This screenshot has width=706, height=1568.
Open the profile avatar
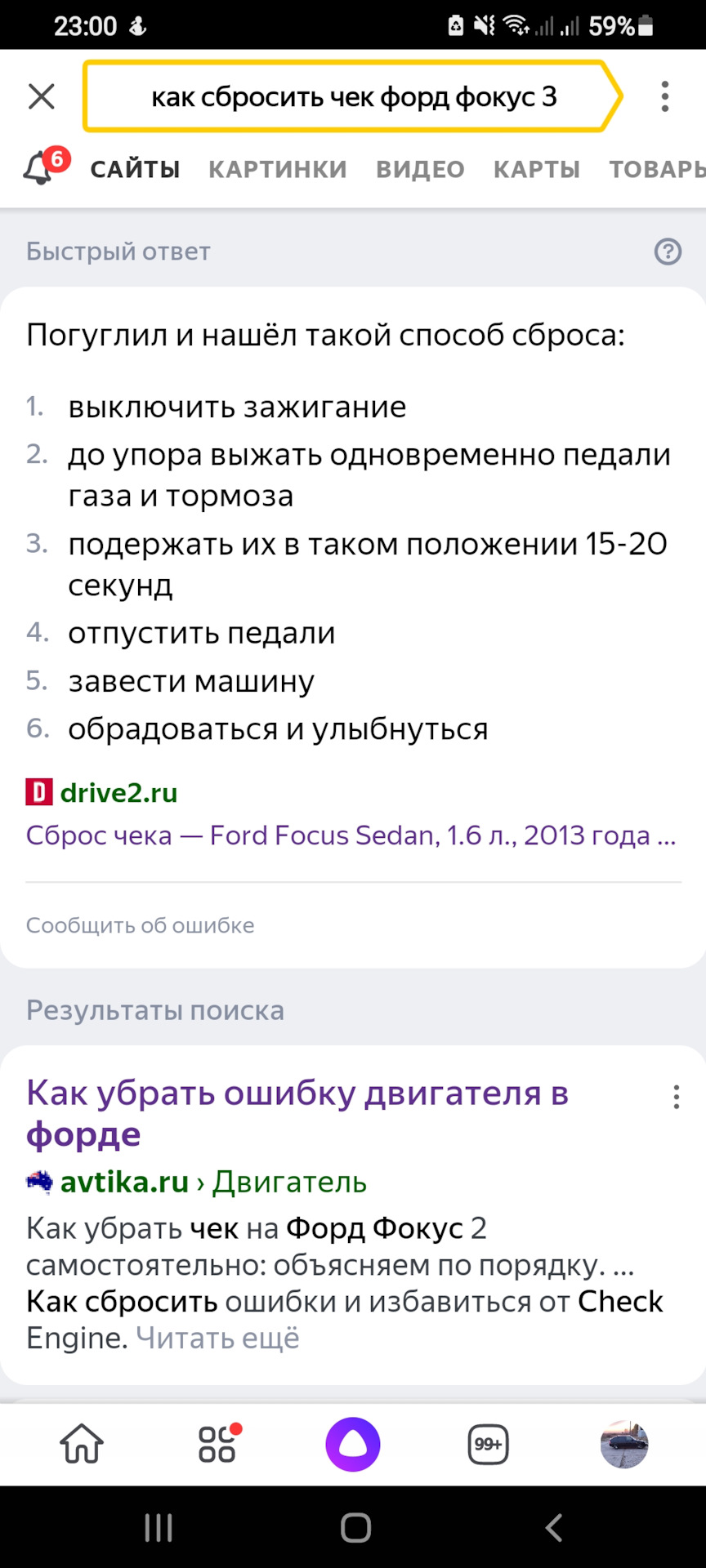623,1444
